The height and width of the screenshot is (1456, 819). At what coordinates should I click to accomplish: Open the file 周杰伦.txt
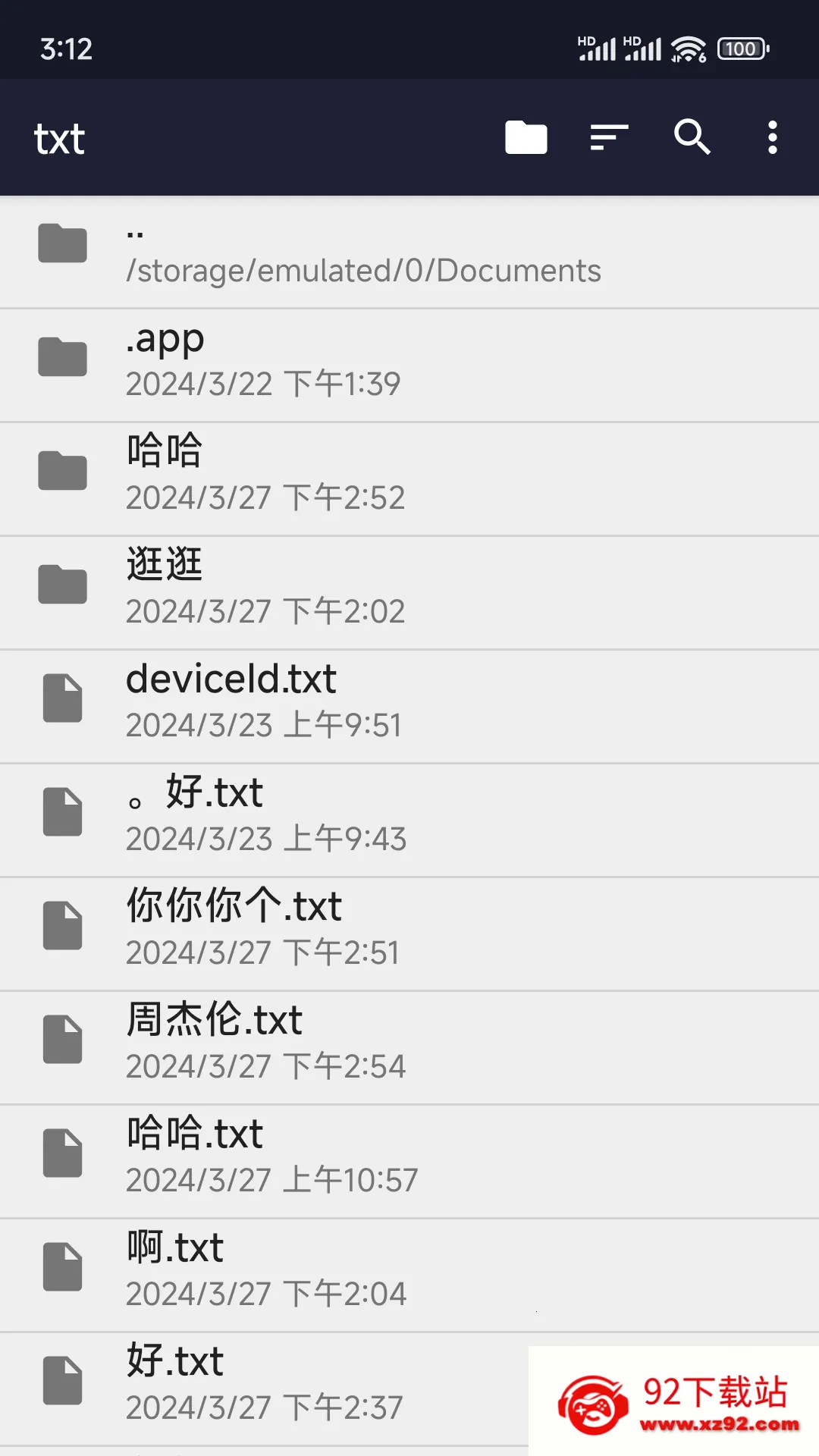[409, 1048]
